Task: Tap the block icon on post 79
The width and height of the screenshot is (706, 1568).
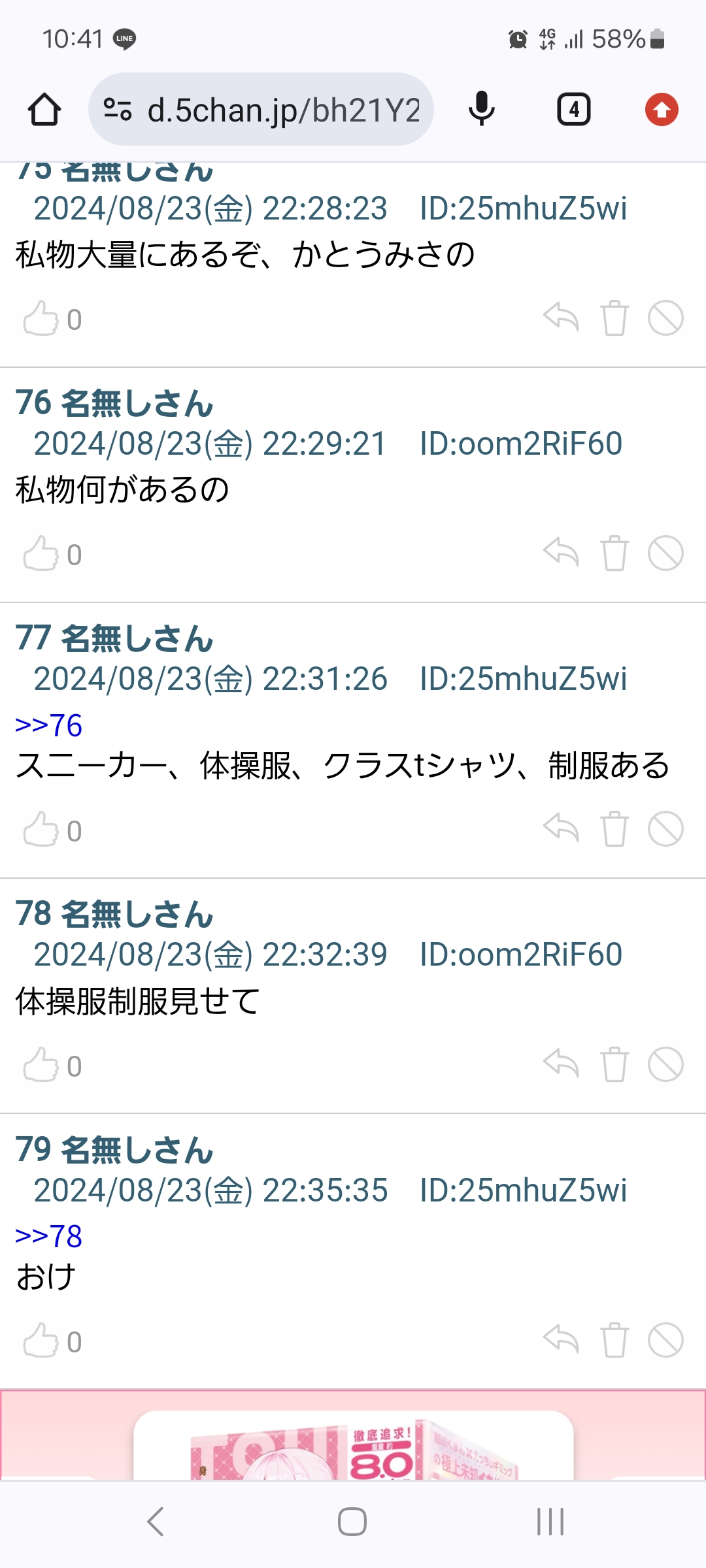Action: pos(666,1341)
